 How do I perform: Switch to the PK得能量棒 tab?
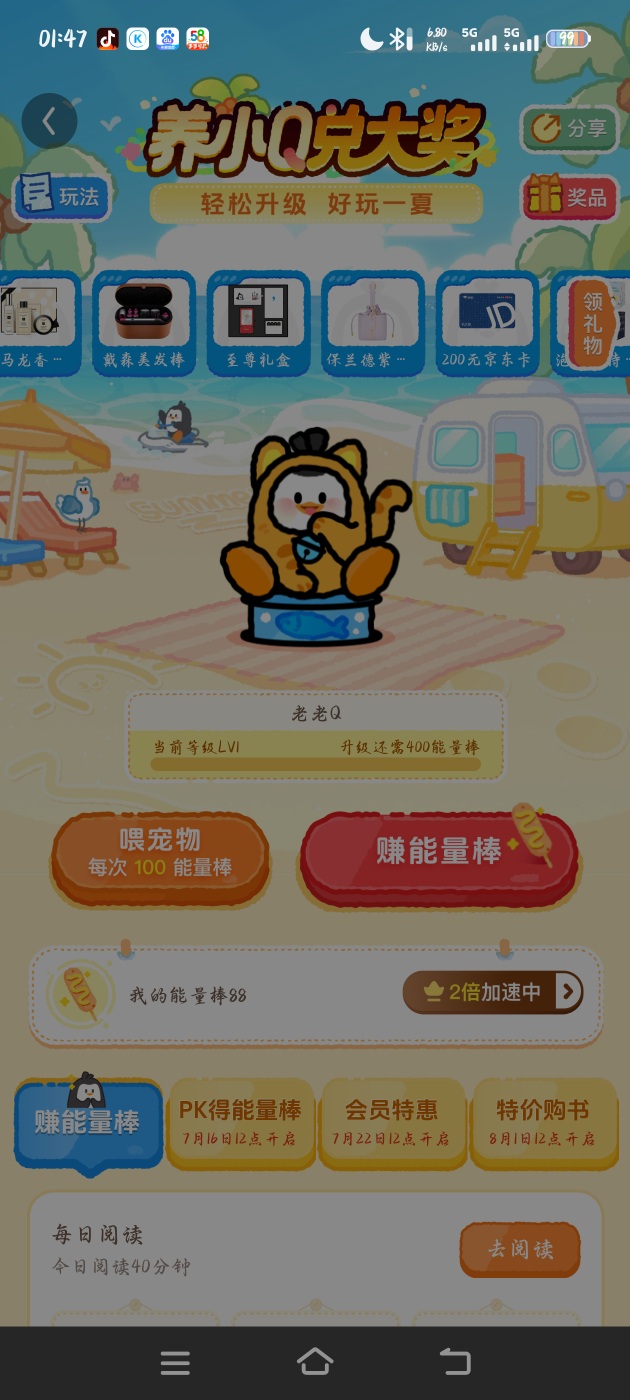click(240, 1122)
